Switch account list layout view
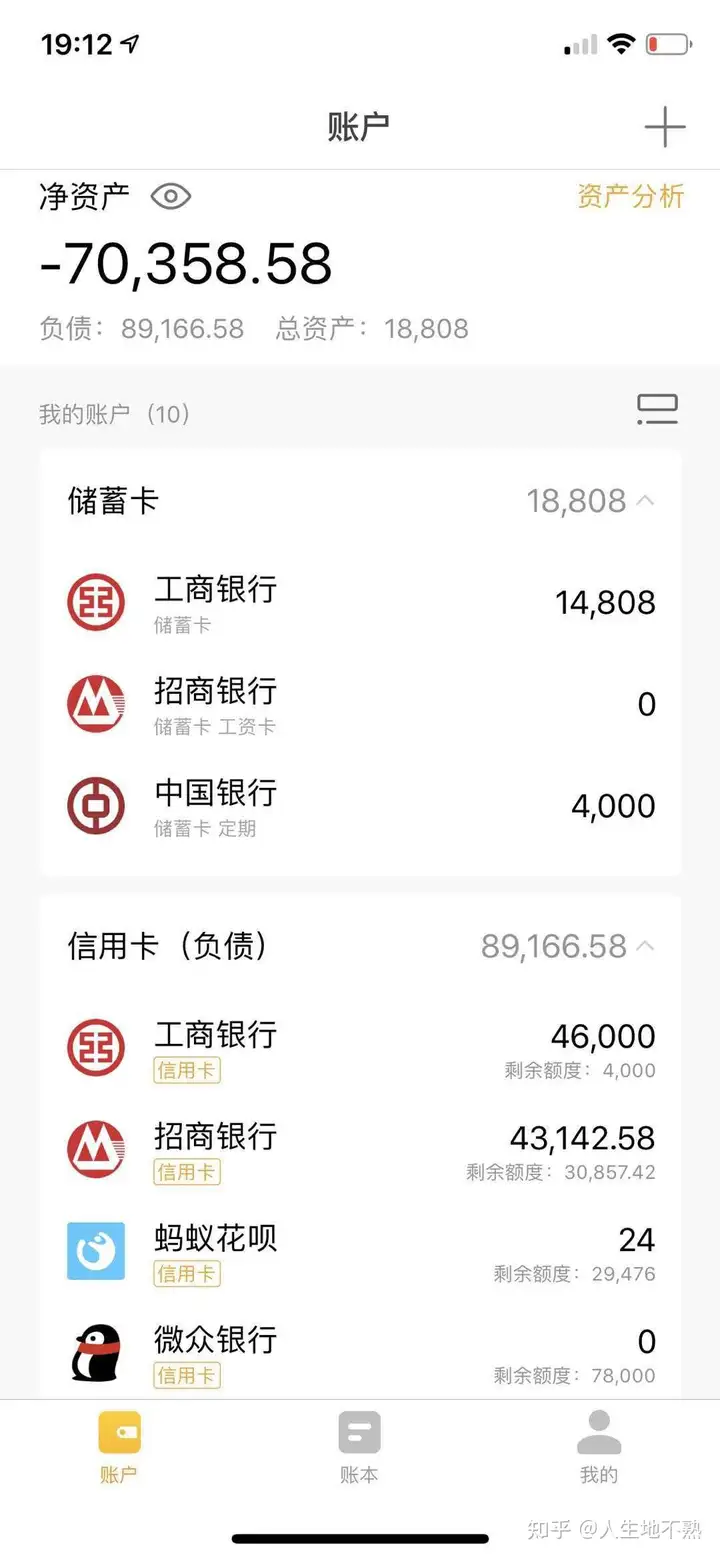Viewport: 720px width, 1559px height. (x=657, y=409)
